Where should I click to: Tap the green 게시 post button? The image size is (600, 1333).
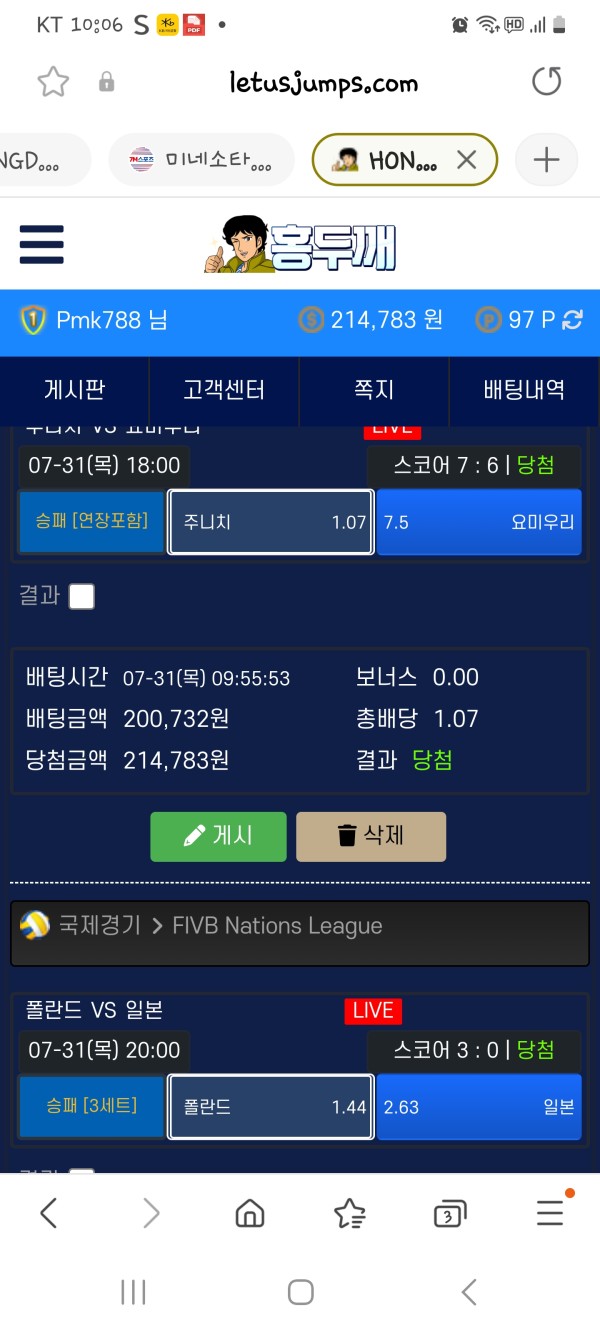pos(218,836)
